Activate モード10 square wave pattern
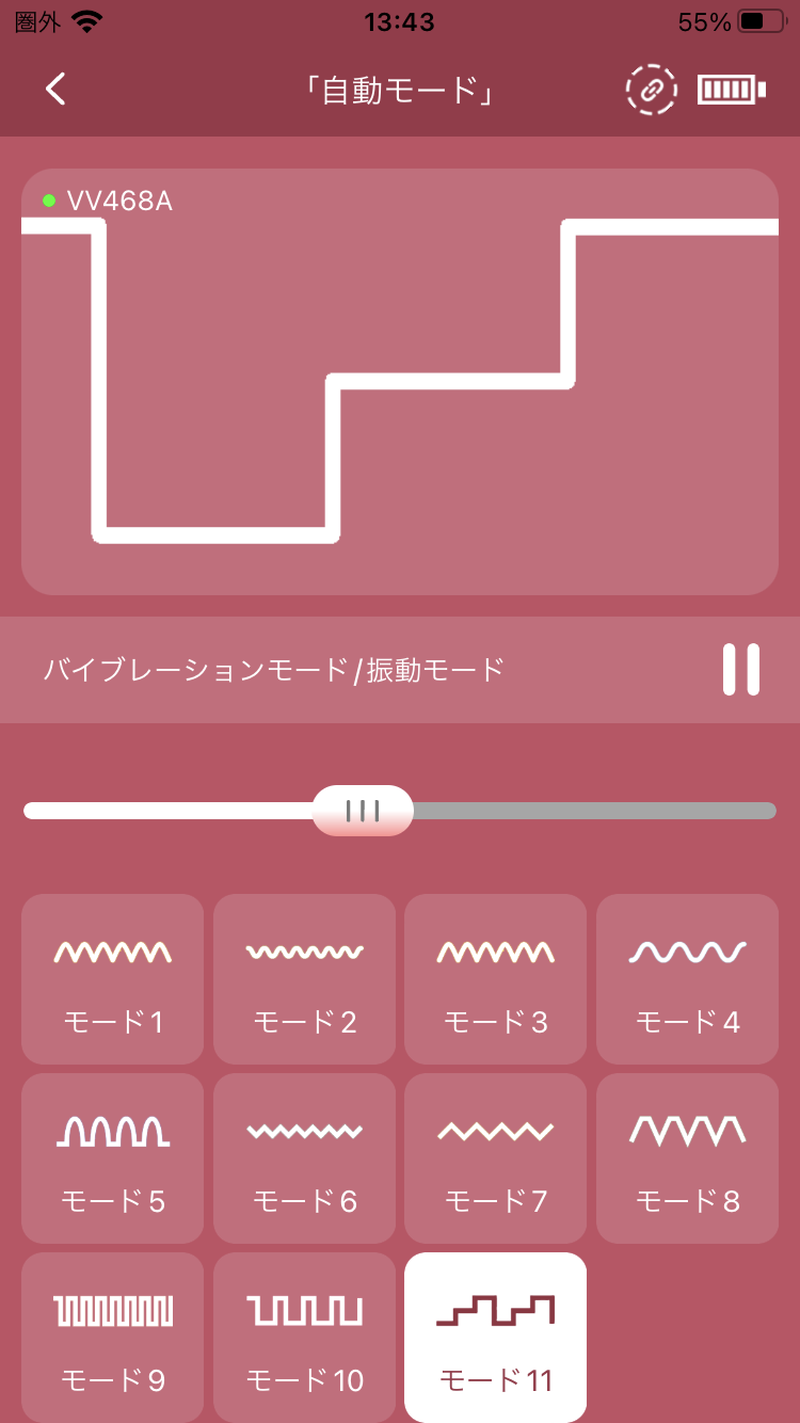 click(x=304, y=1336)
